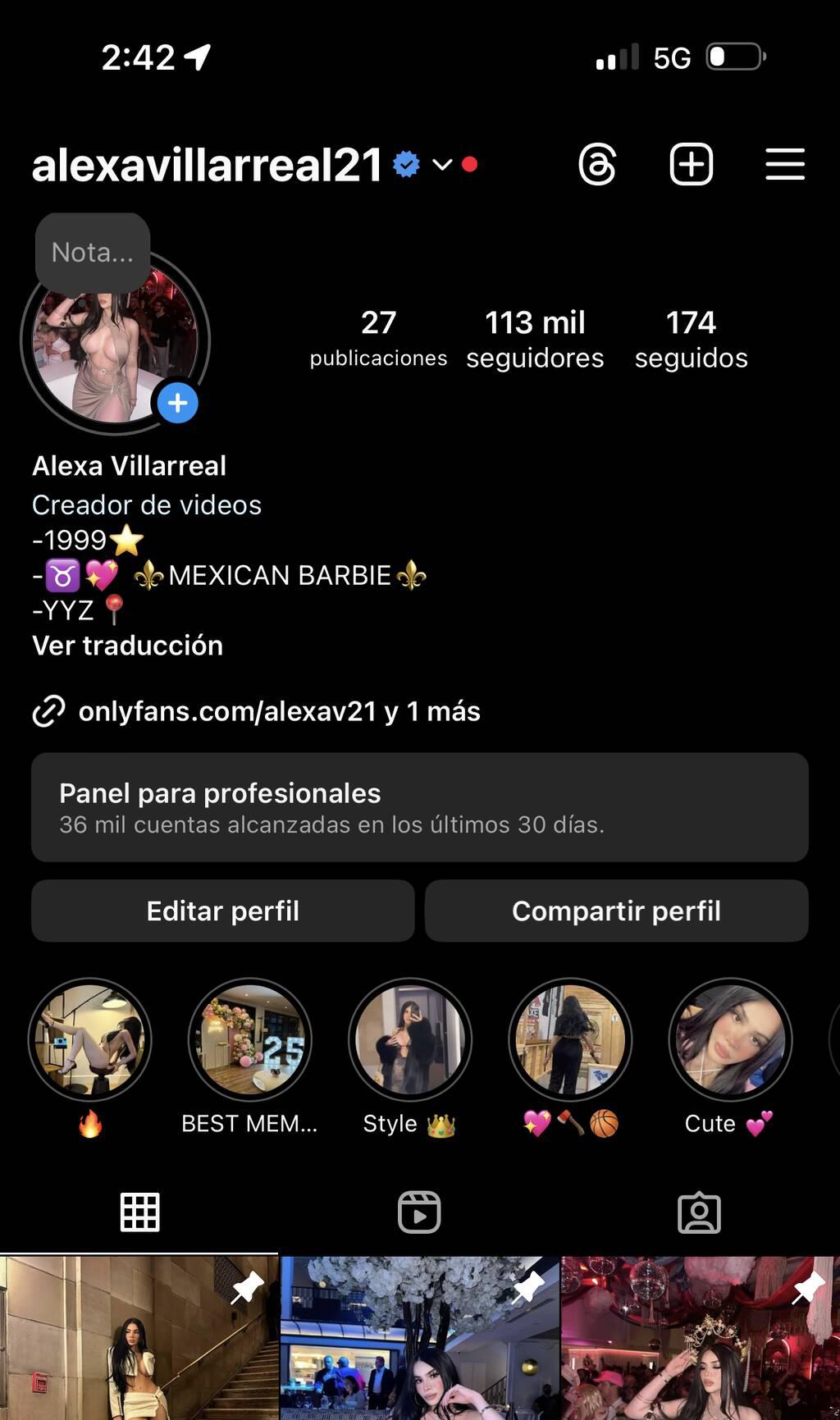Switch to the Reels tab
Viewport: 840px width, 1420px height.
(x=419, y=1212)
